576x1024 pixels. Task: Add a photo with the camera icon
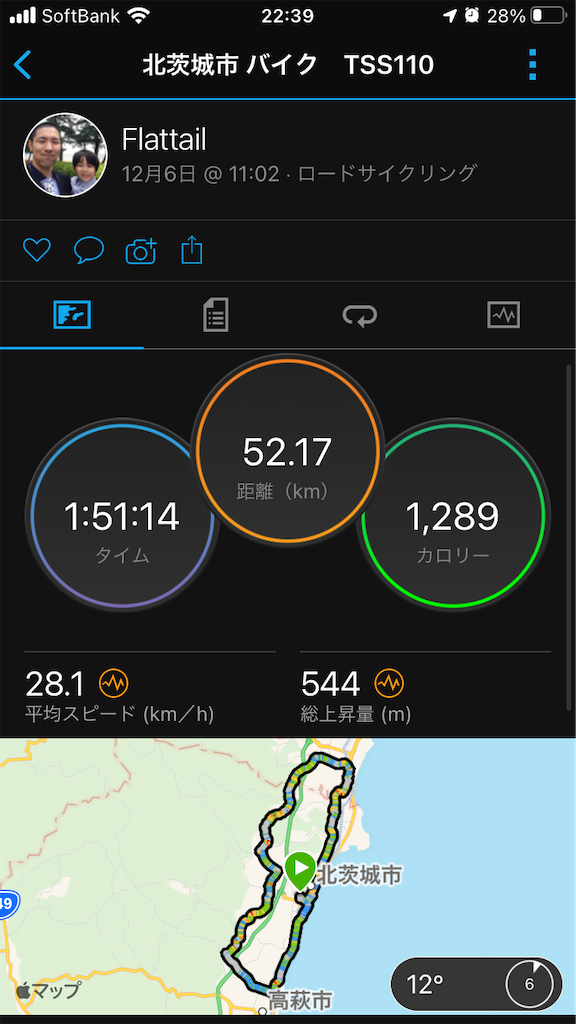tap(141, 251)
